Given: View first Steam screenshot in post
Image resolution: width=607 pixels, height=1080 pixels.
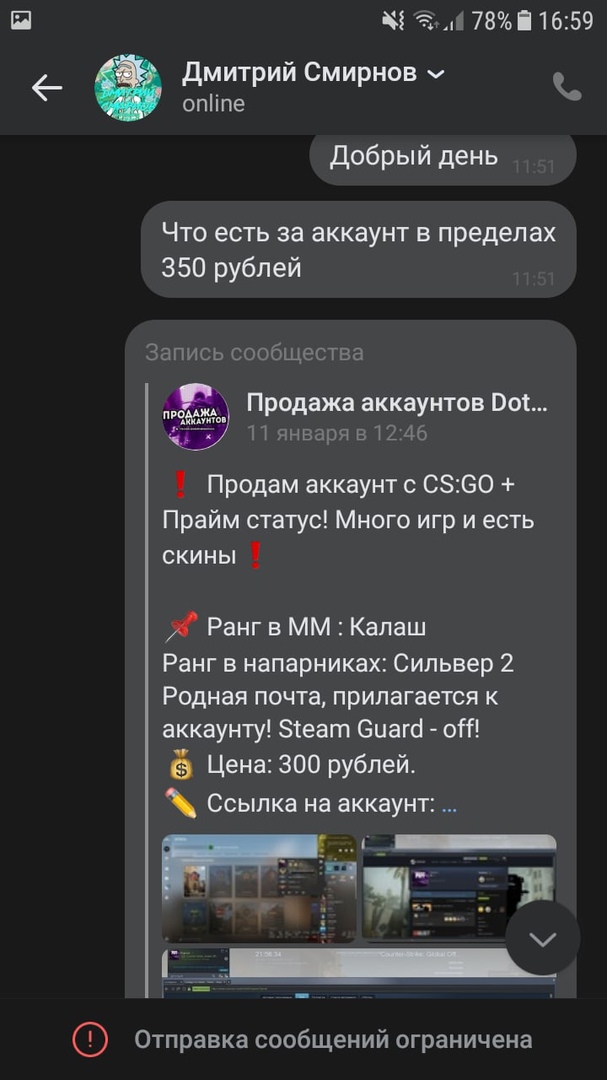Looking at the screenshot, I should click(x=259, y=888).
